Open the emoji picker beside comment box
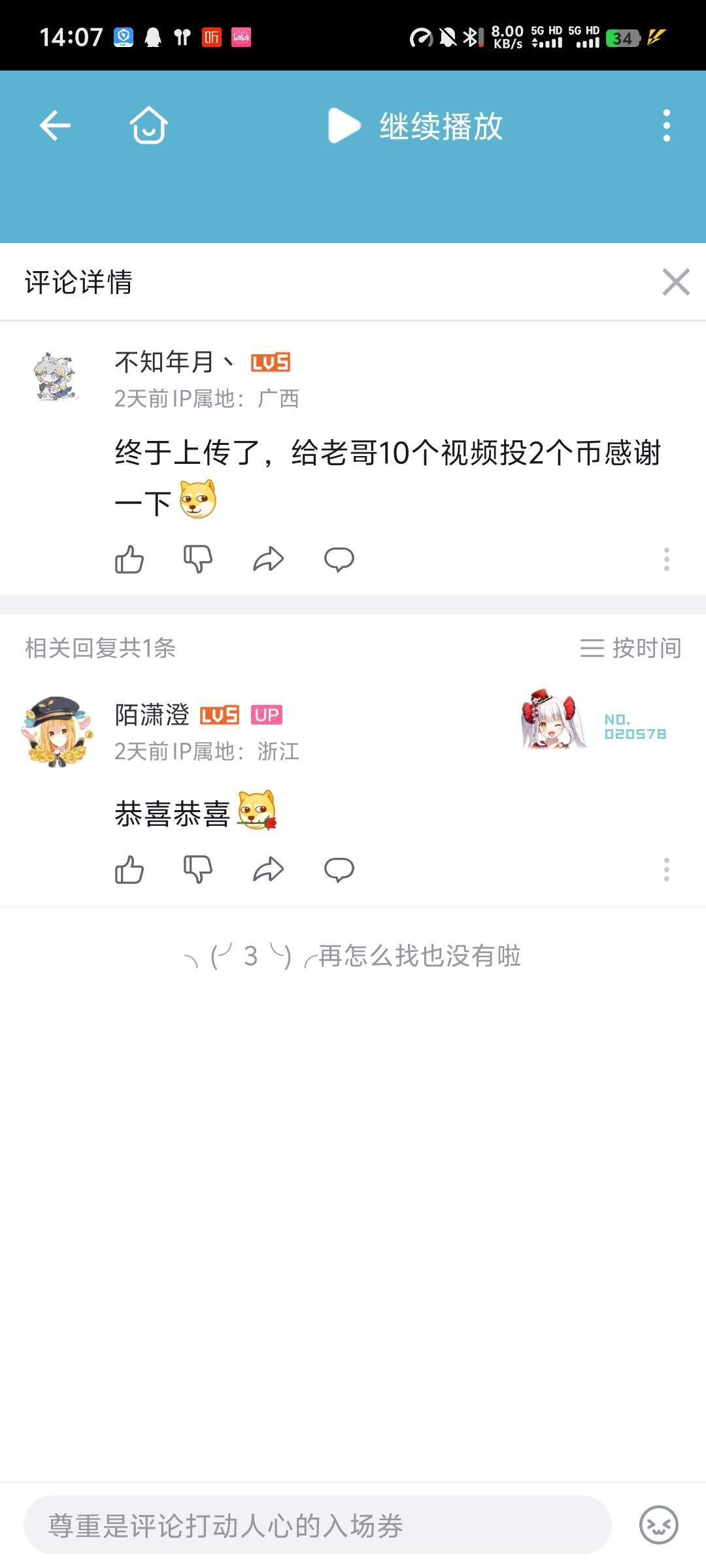The width and height of the screenshot is (706, 1568). pos(658,1526)
